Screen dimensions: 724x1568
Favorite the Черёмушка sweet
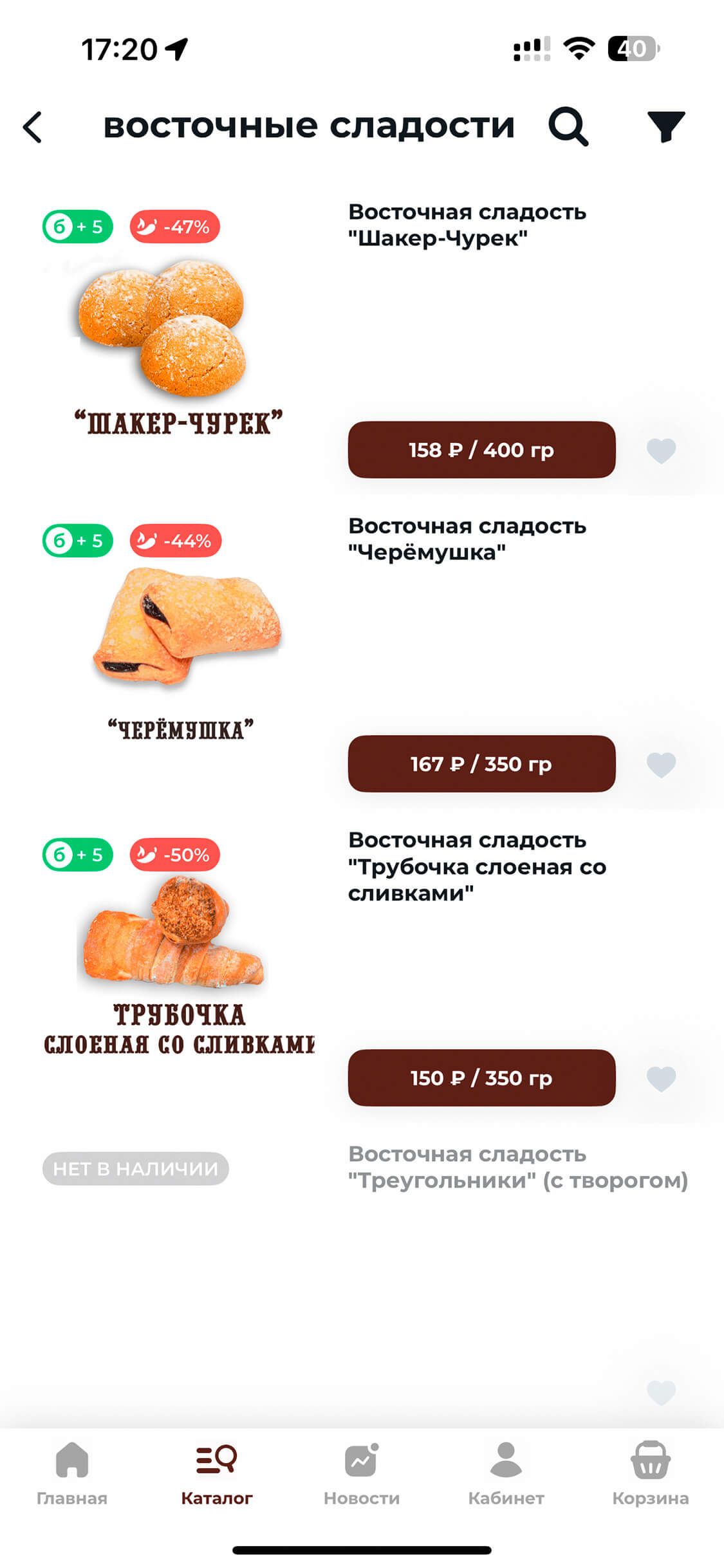[661, 765]
